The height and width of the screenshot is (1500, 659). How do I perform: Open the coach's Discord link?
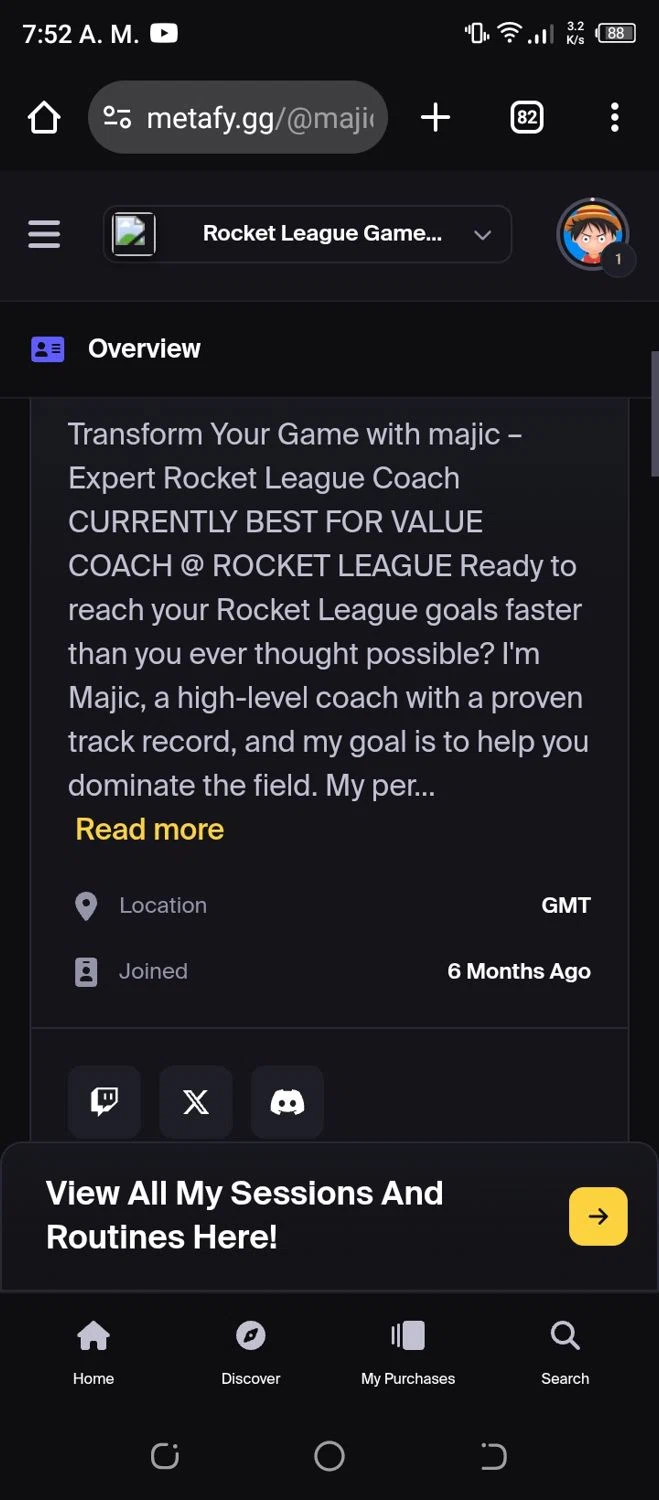[287, 1102]
